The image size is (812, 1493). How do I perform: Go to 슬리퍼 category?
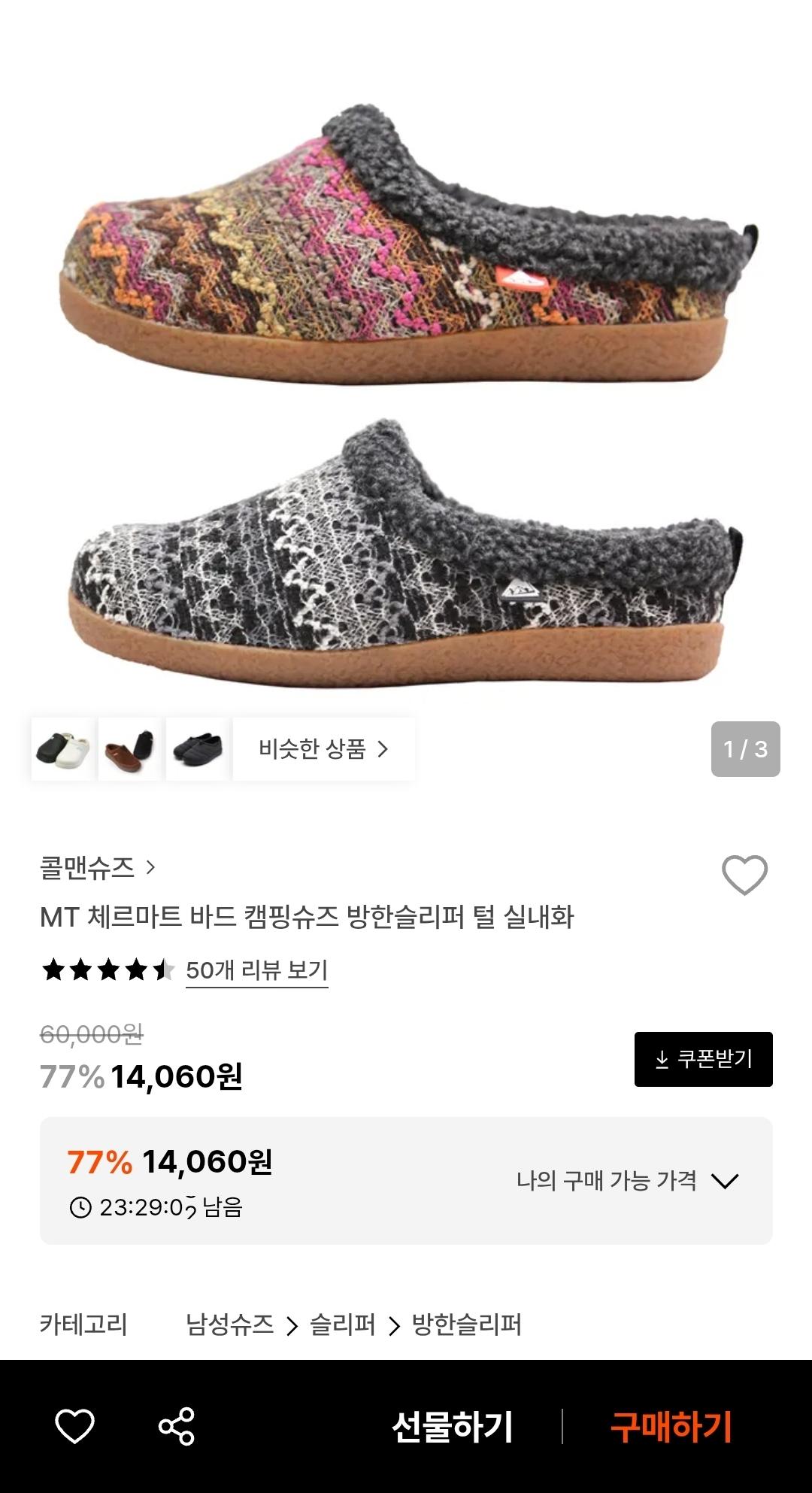click(342, 1325)
